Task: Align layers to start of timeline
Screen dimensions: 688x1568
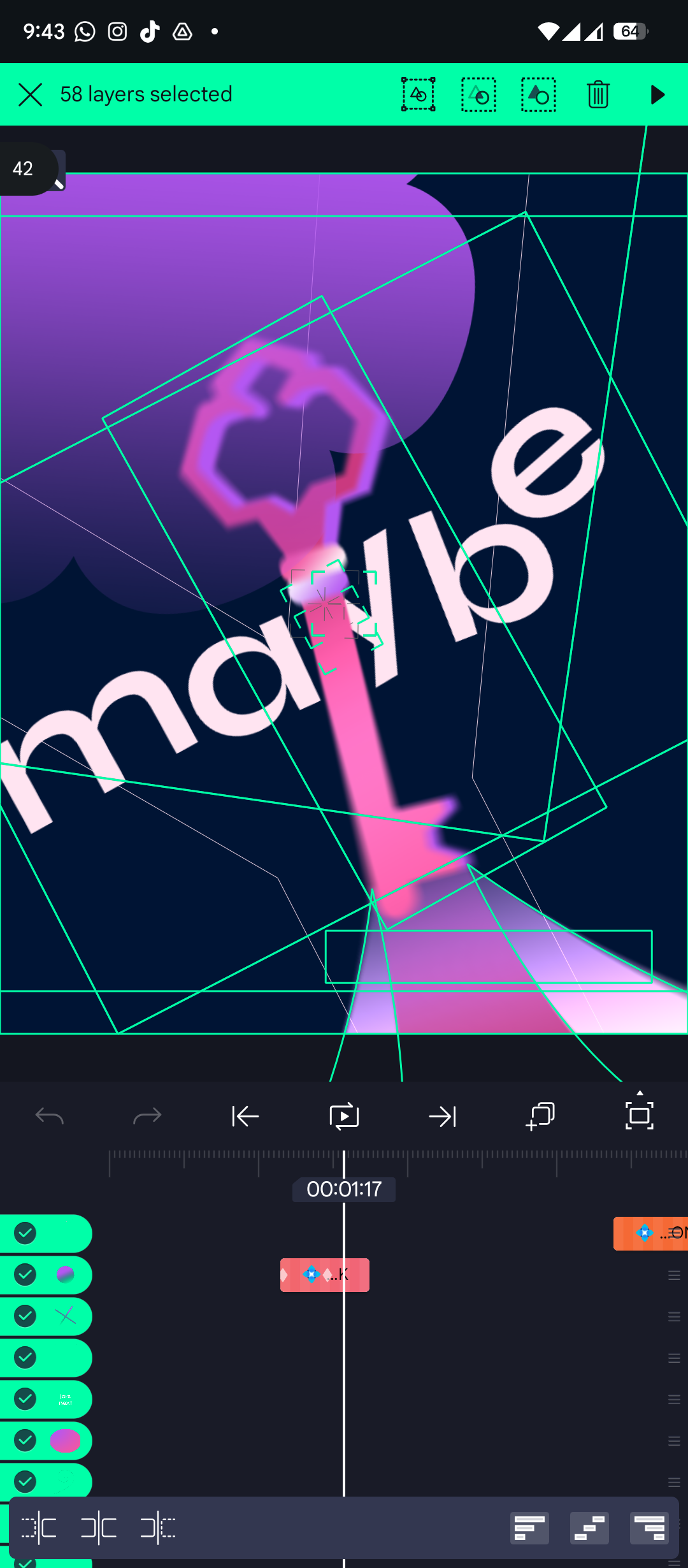Action: click(529, 1528)
